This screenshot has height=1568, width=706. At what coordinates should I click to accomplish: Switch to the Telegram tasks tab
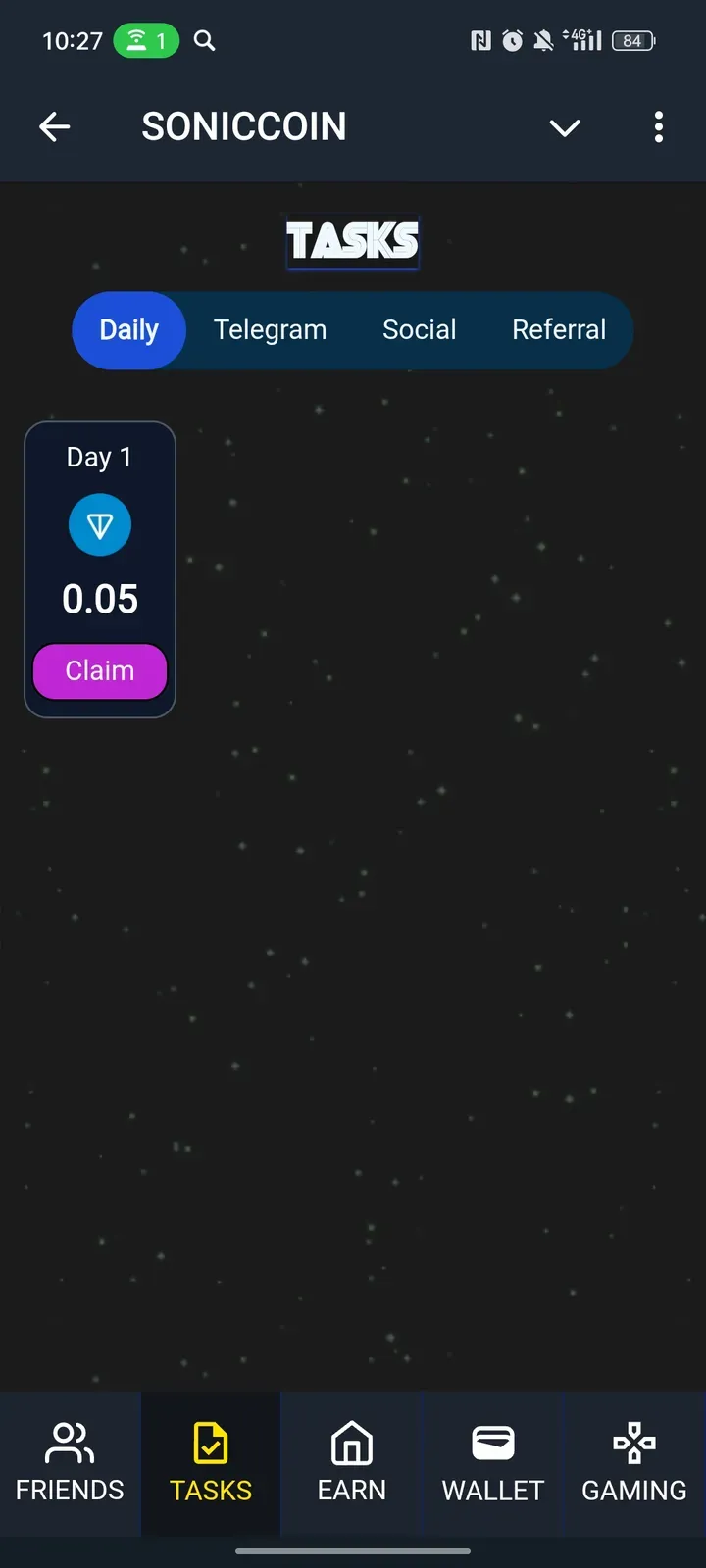tap(270, 330)
